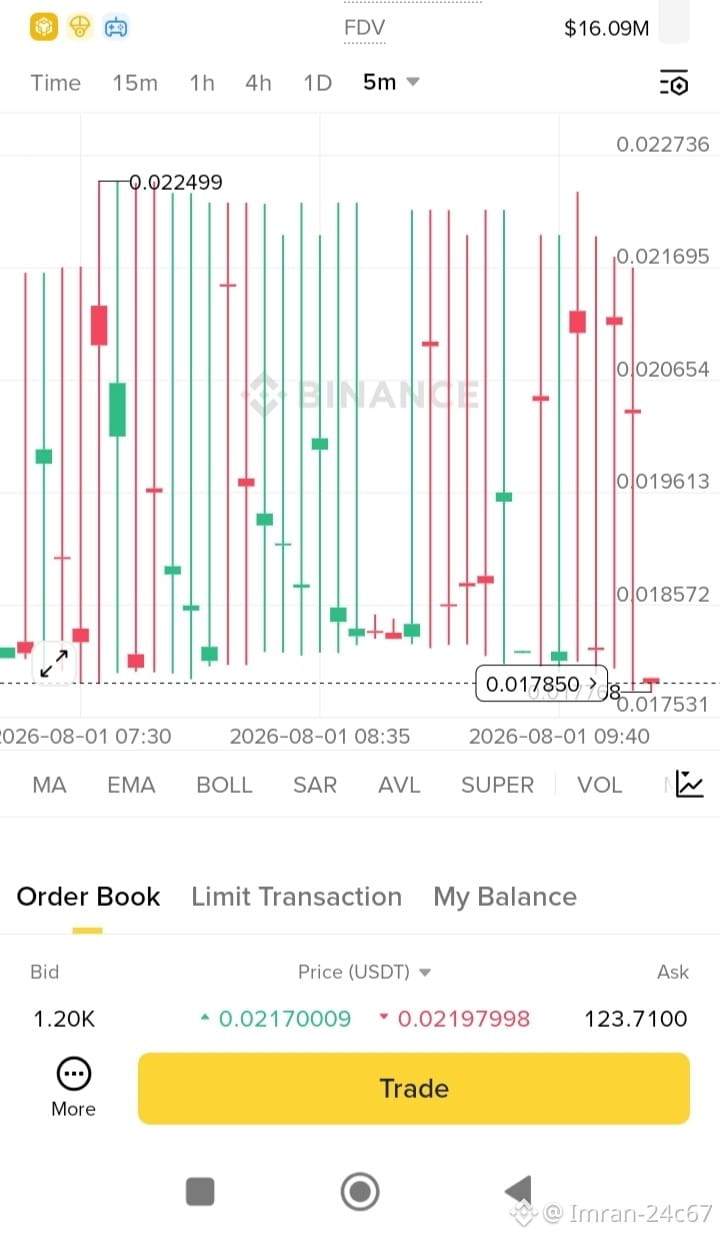Expand chart to fullscreen
Screen dimensions: 720x1238
54,663
